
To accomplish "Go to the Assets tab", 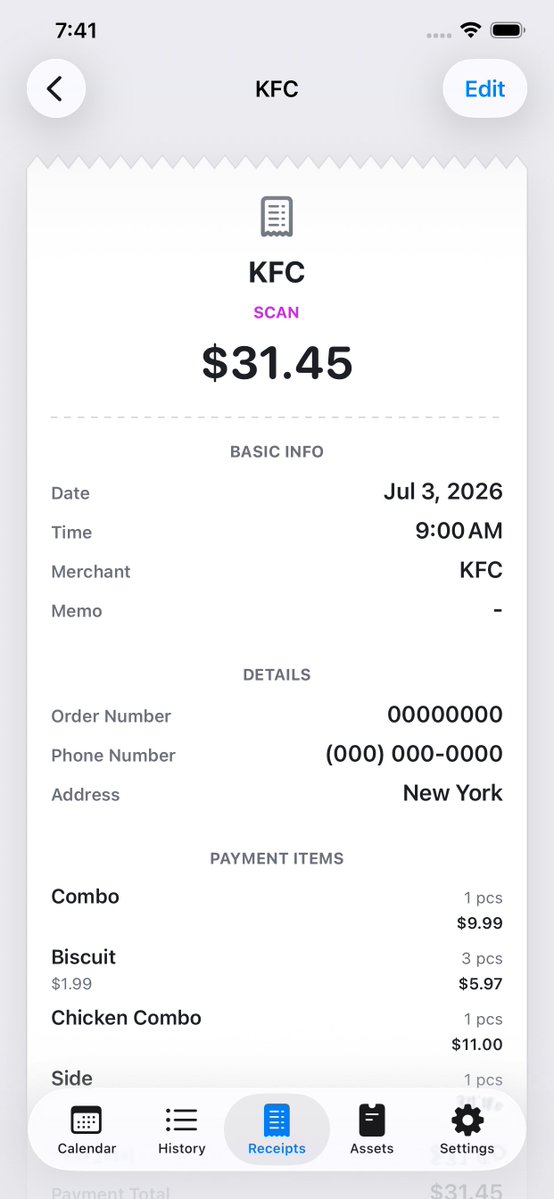I will (x=372, y=1129).
